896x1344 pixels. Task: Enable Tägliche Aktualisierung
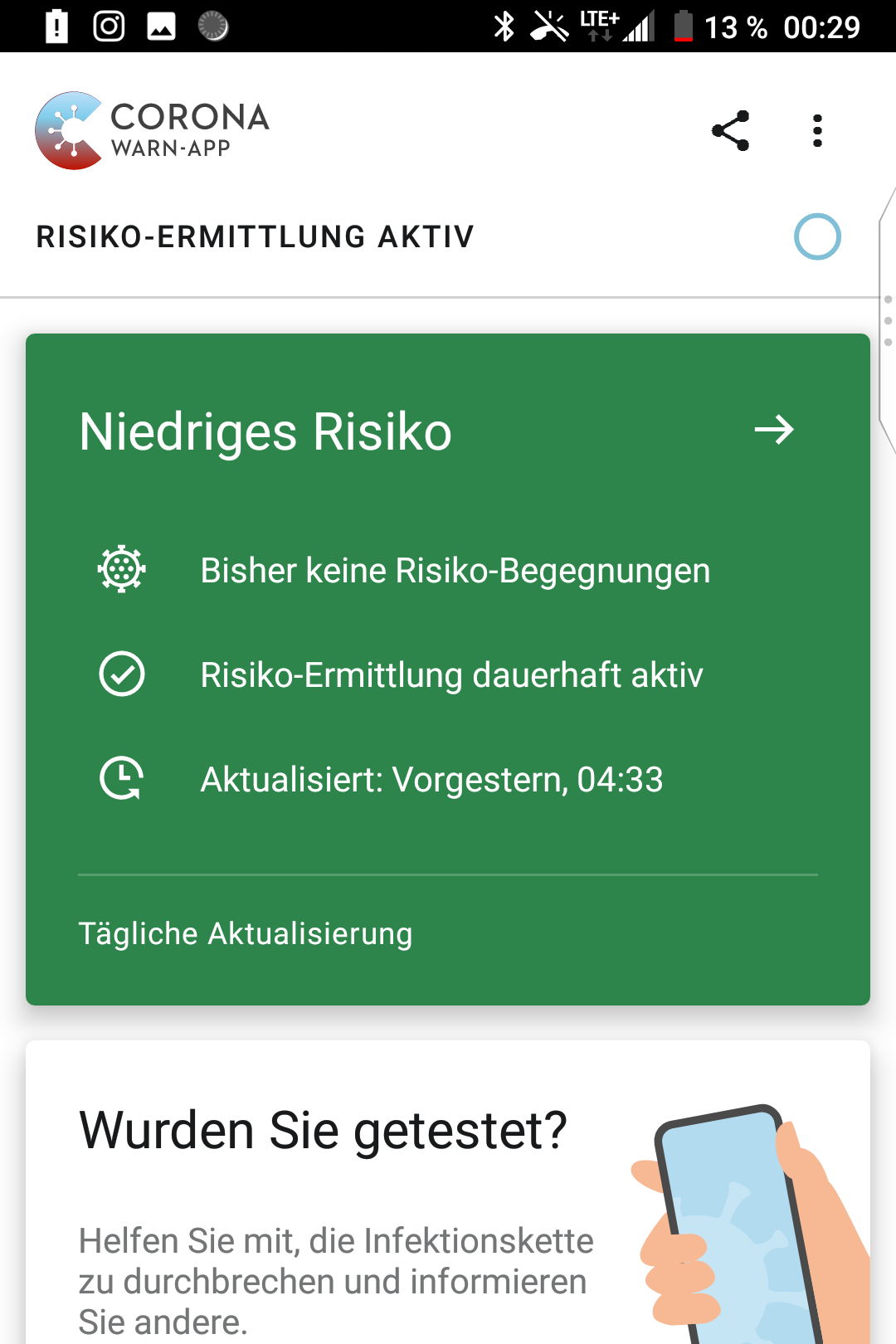[x=246, y=933]
